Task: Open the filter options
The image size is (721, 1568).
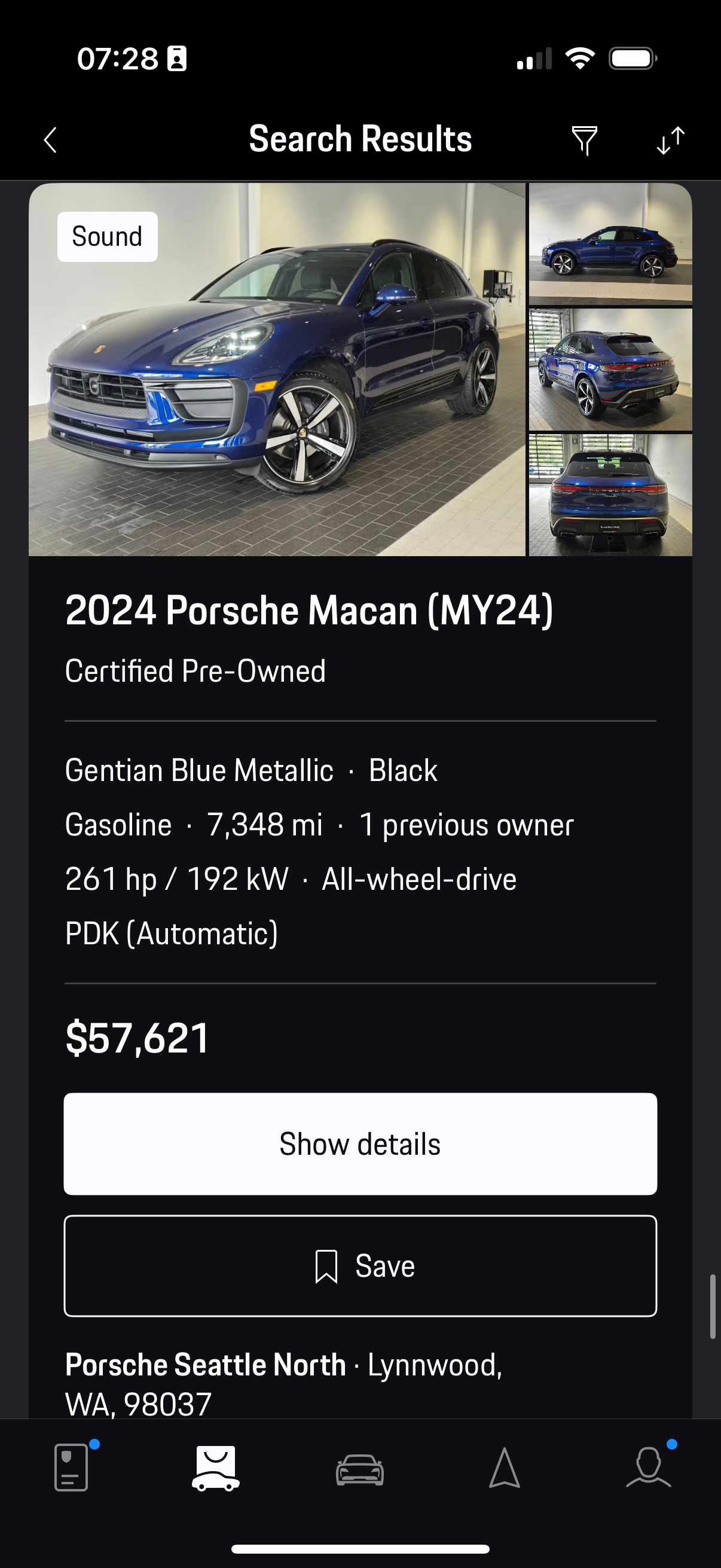Action: click(x=584, y=140)
